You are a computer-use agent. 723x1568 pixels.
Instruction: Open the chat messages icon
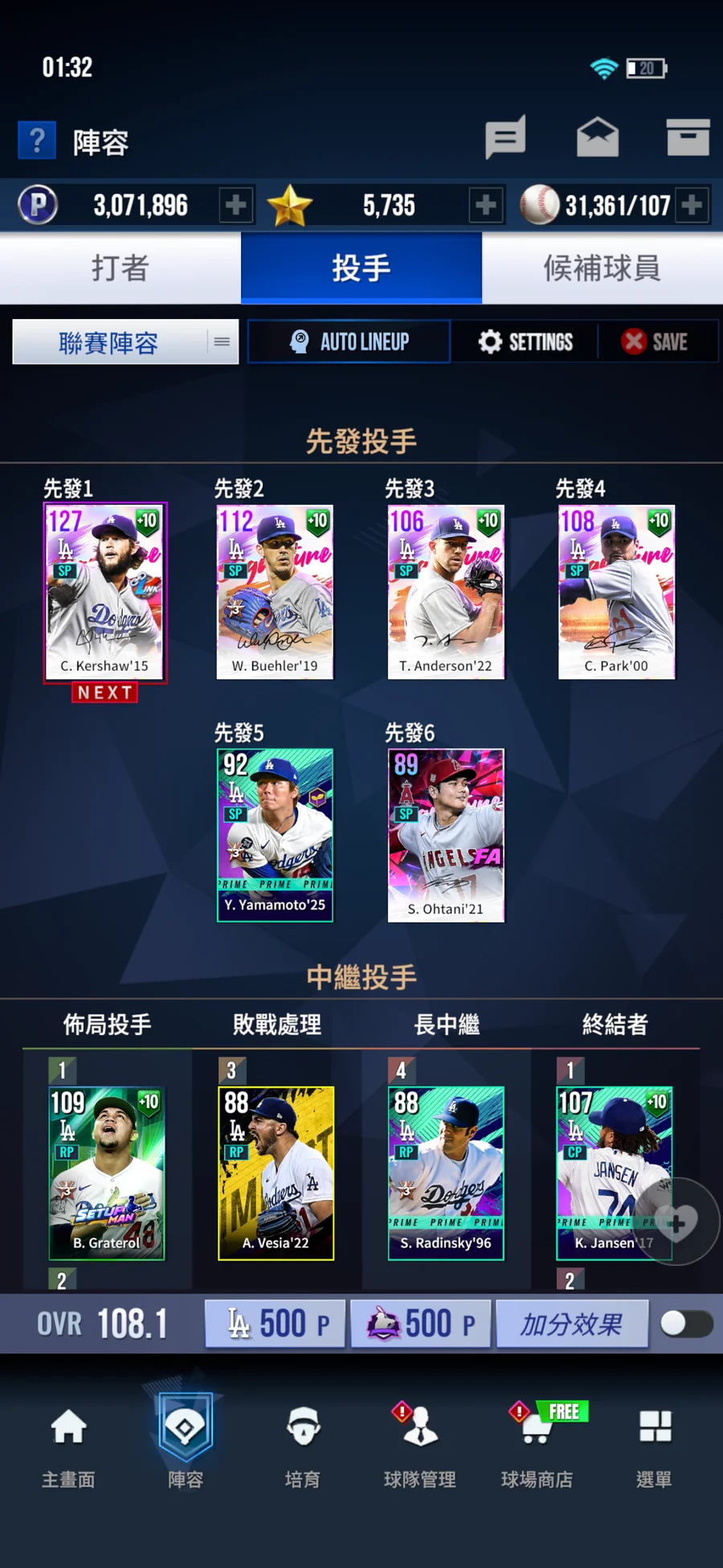505,138
